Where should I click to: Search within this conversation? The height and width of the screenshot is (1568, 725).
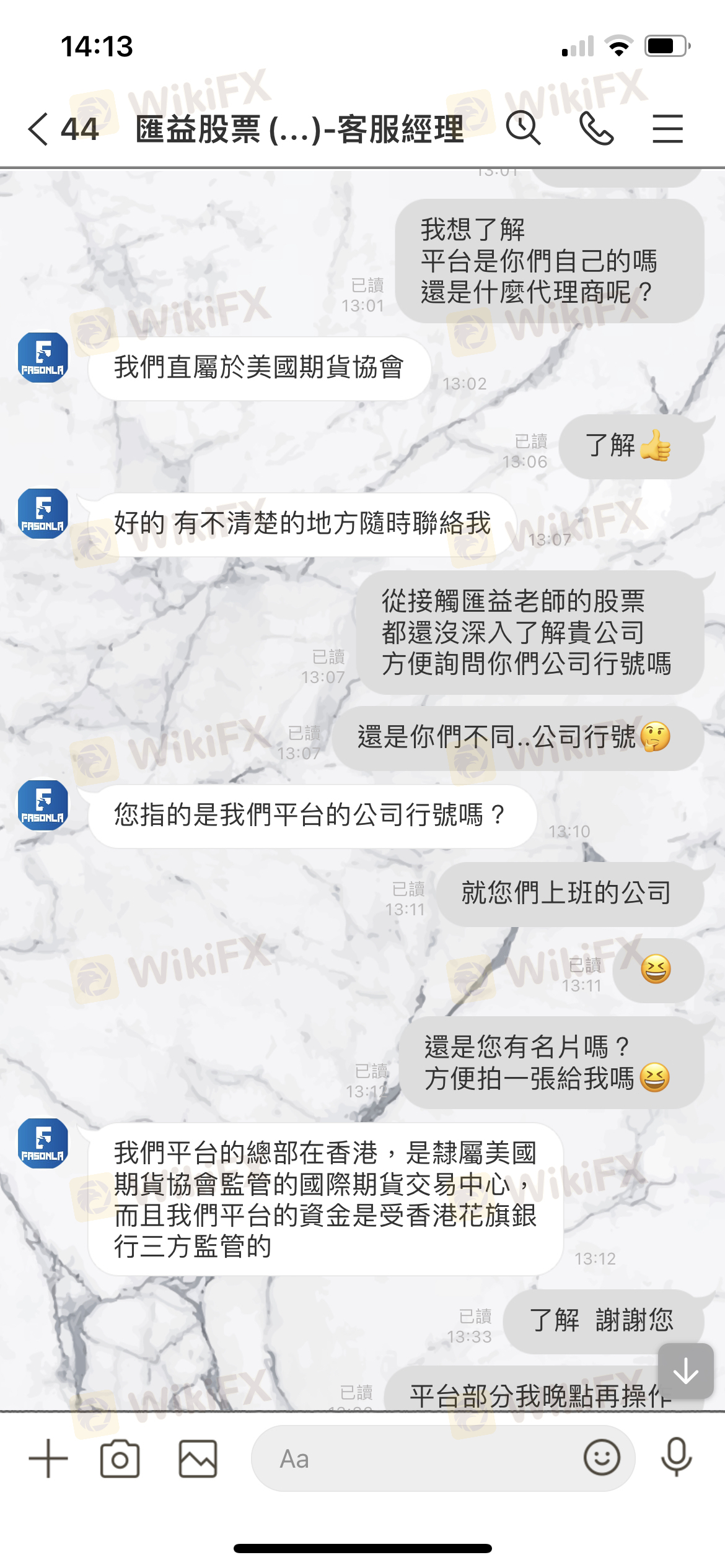[523, 129]
